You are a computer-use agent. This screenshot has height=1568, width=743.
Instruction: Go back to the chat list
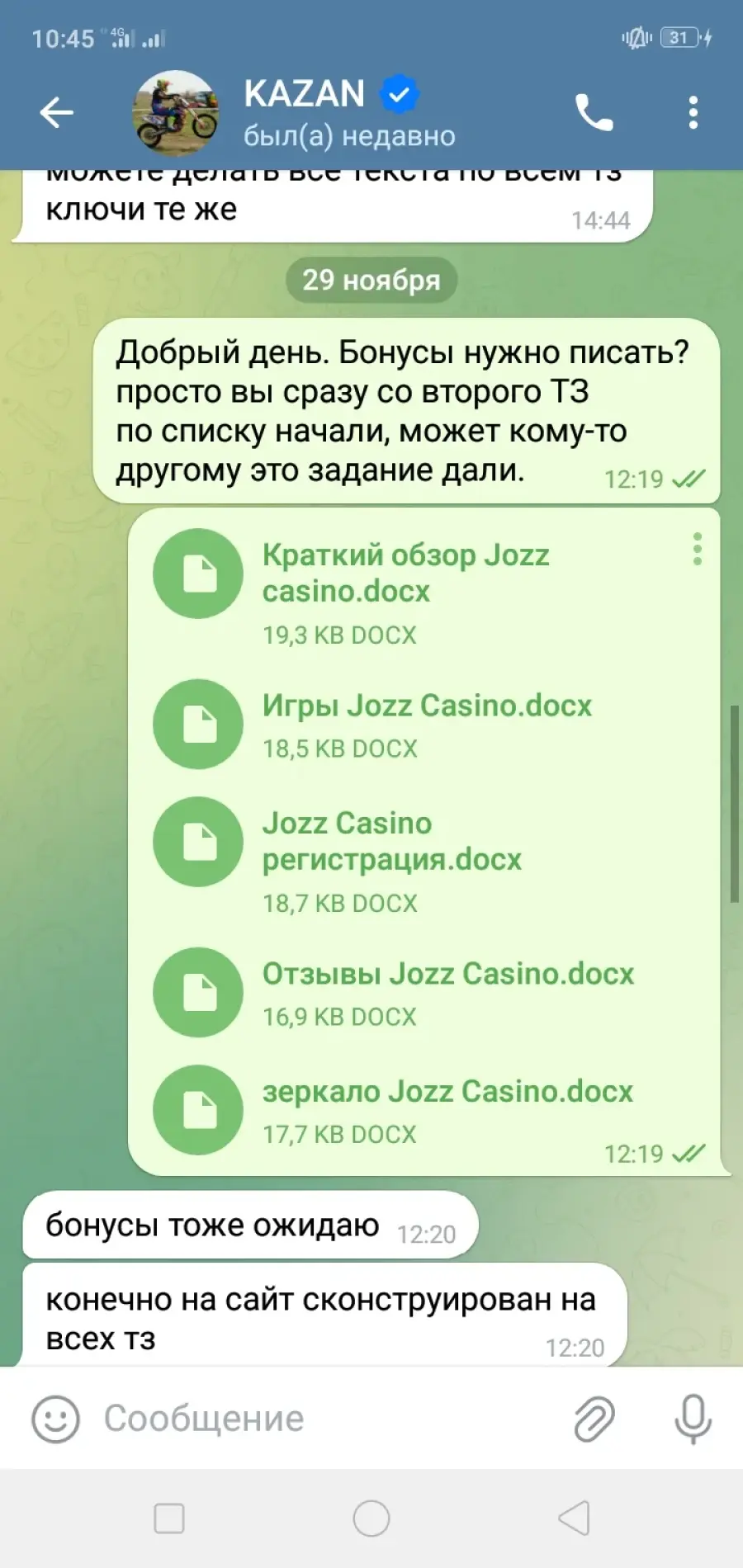(x=57, y=113)
